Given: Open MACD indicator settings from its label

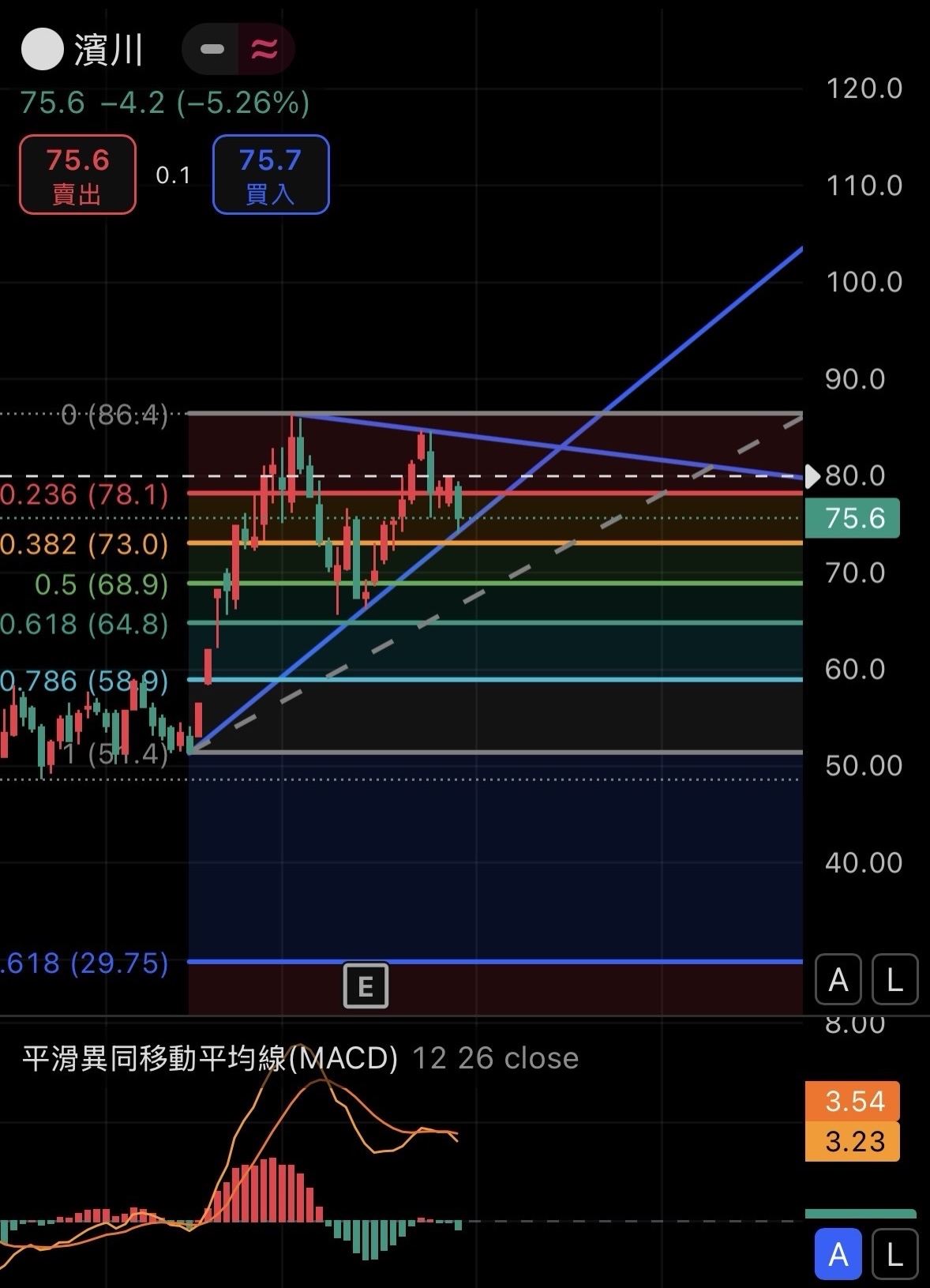Looking at the screenshot, I should (x=210, y=1058).
